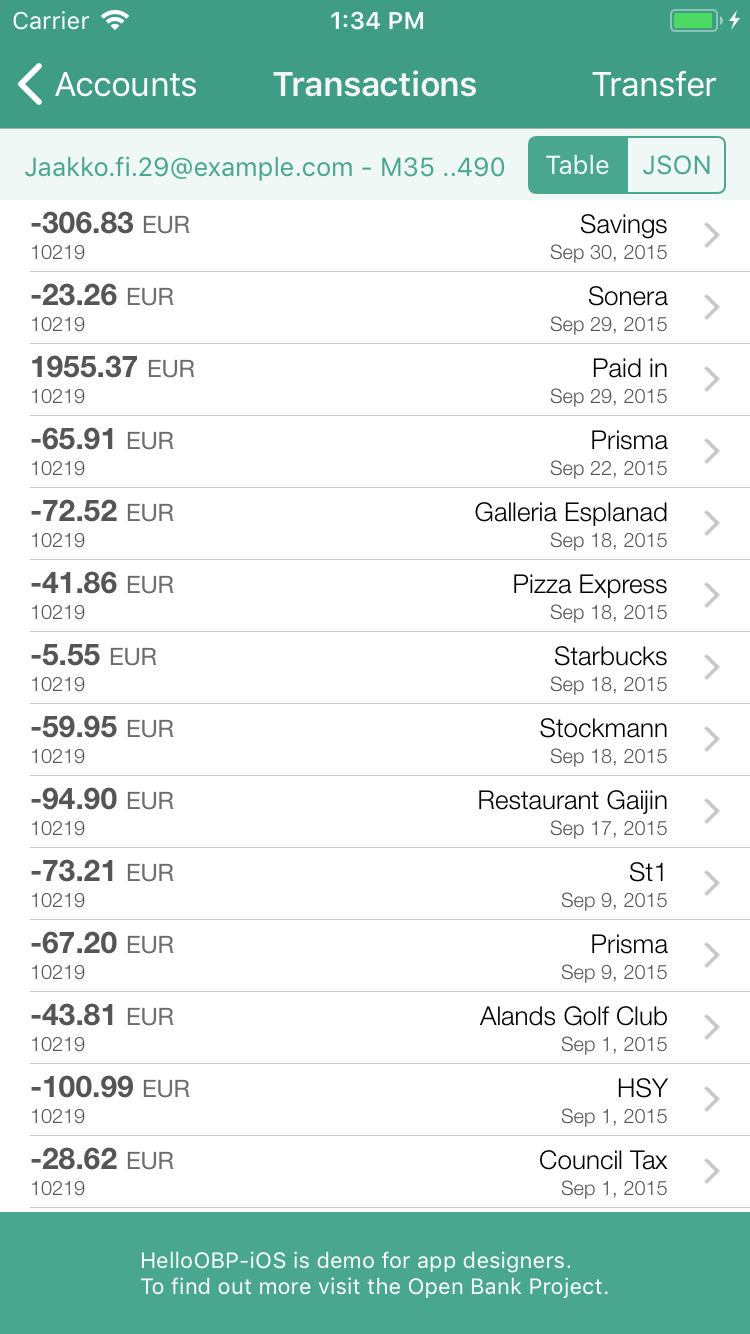Open the HSY transaction of -100.99 EUR
The width and height of the screenshot is (750, 1334).
[x=375, y=1100]
